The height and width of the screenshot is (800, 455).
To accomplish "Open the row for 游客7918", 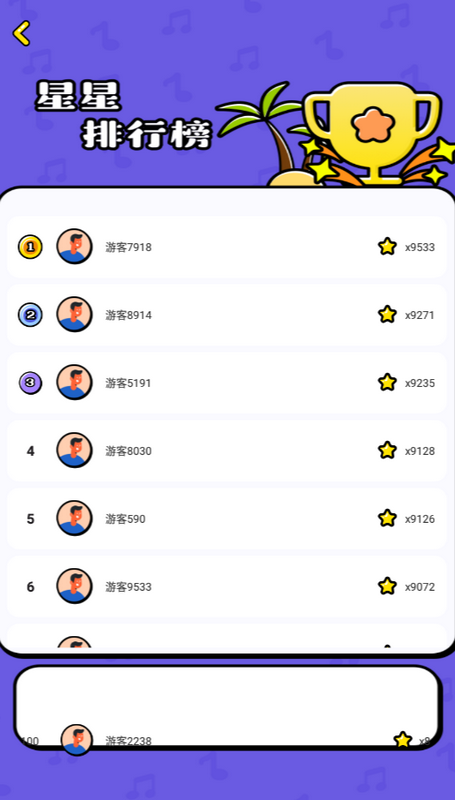I will point(227,247).
